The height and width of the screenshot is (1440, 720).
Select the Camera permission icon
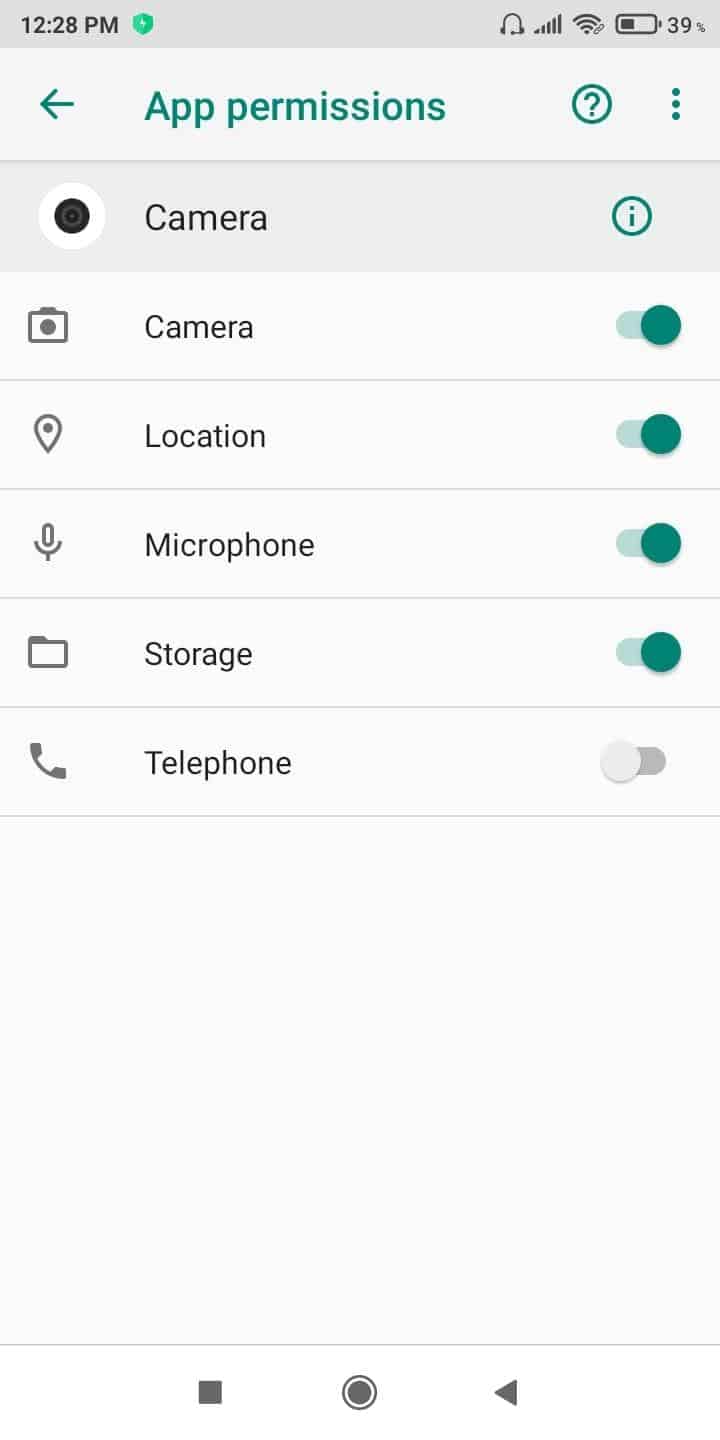[48, 325]
